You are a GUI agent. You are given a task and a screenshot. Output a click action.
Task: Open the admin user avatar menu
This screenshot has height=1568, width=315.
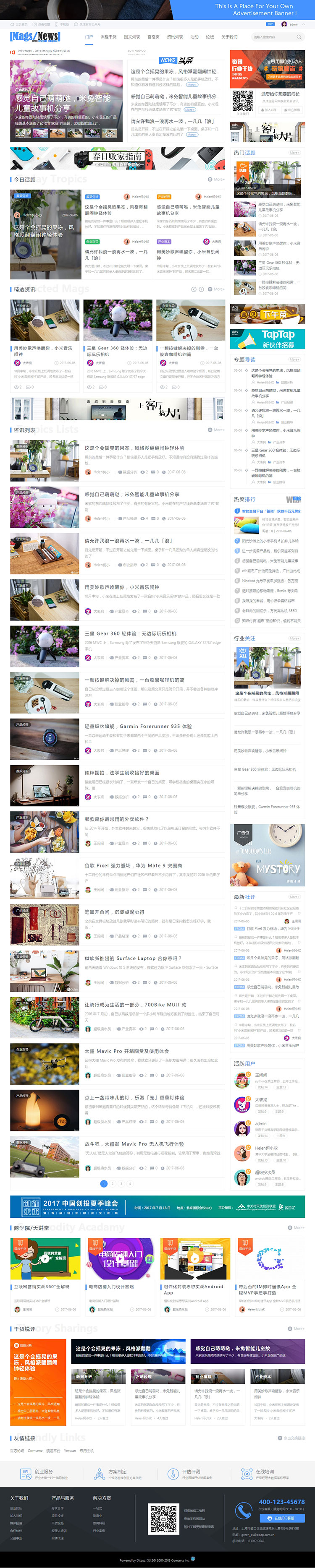click(x=284, y=24)
